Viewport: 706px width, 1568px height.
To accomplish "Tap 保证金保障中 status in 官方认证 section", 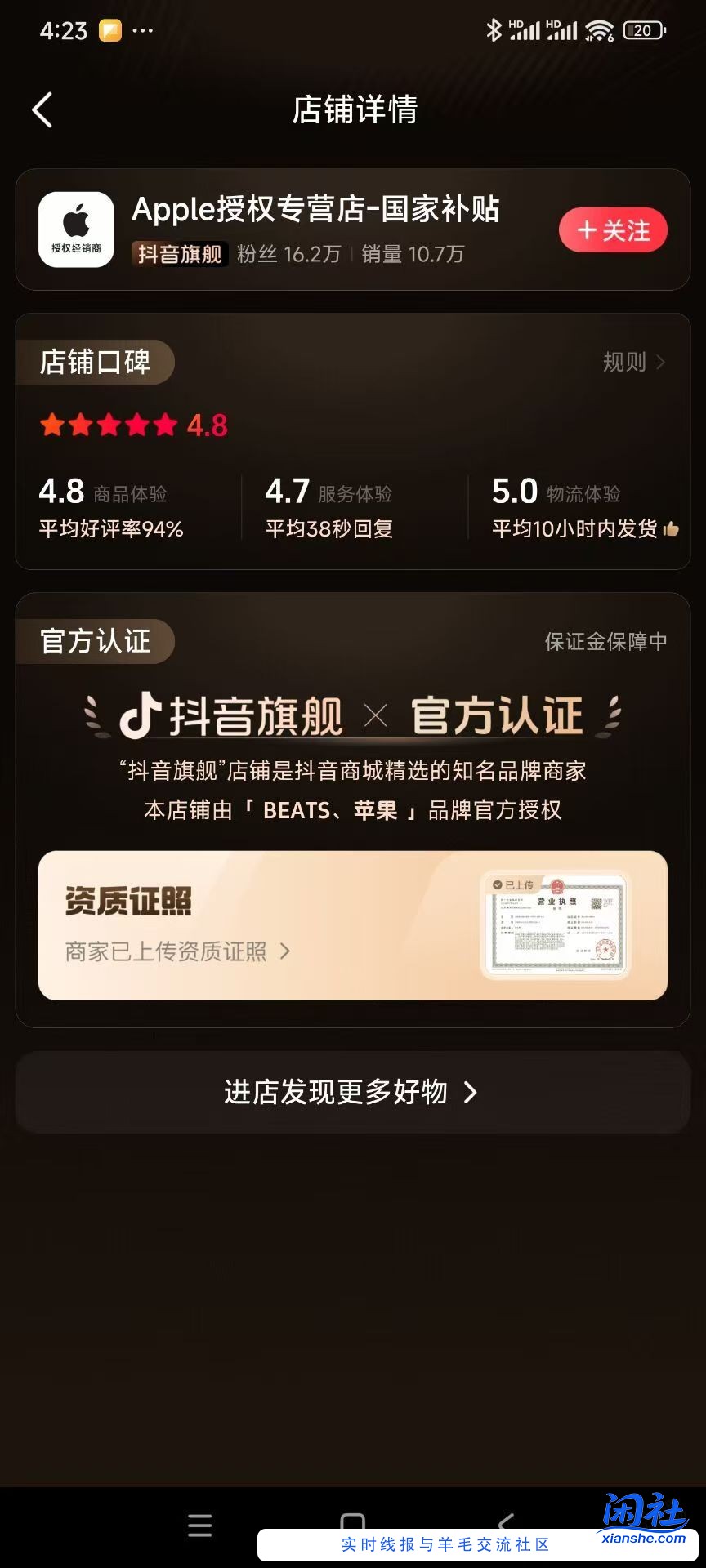I will pyautogui.click(x=605, y=643).
